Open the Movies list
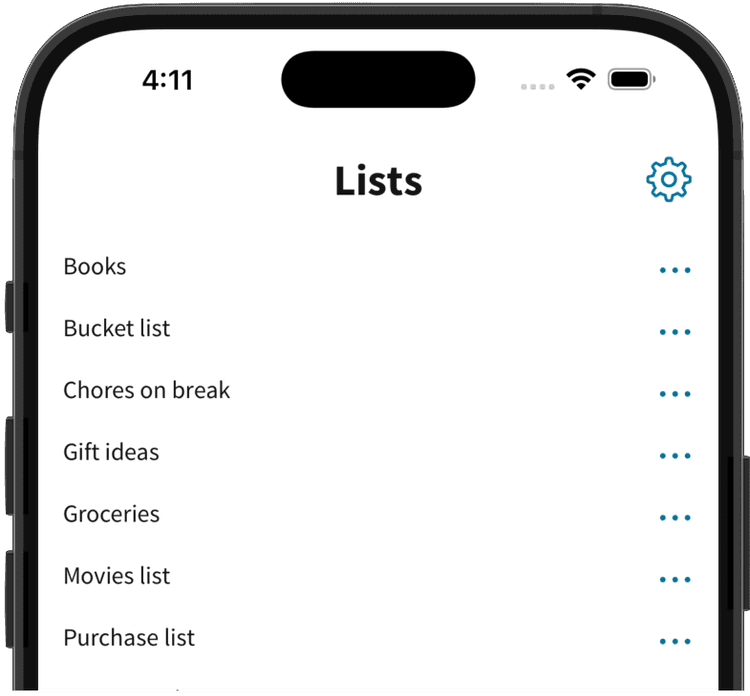This screenshot has width=750, height=696. tap(117, 577)
